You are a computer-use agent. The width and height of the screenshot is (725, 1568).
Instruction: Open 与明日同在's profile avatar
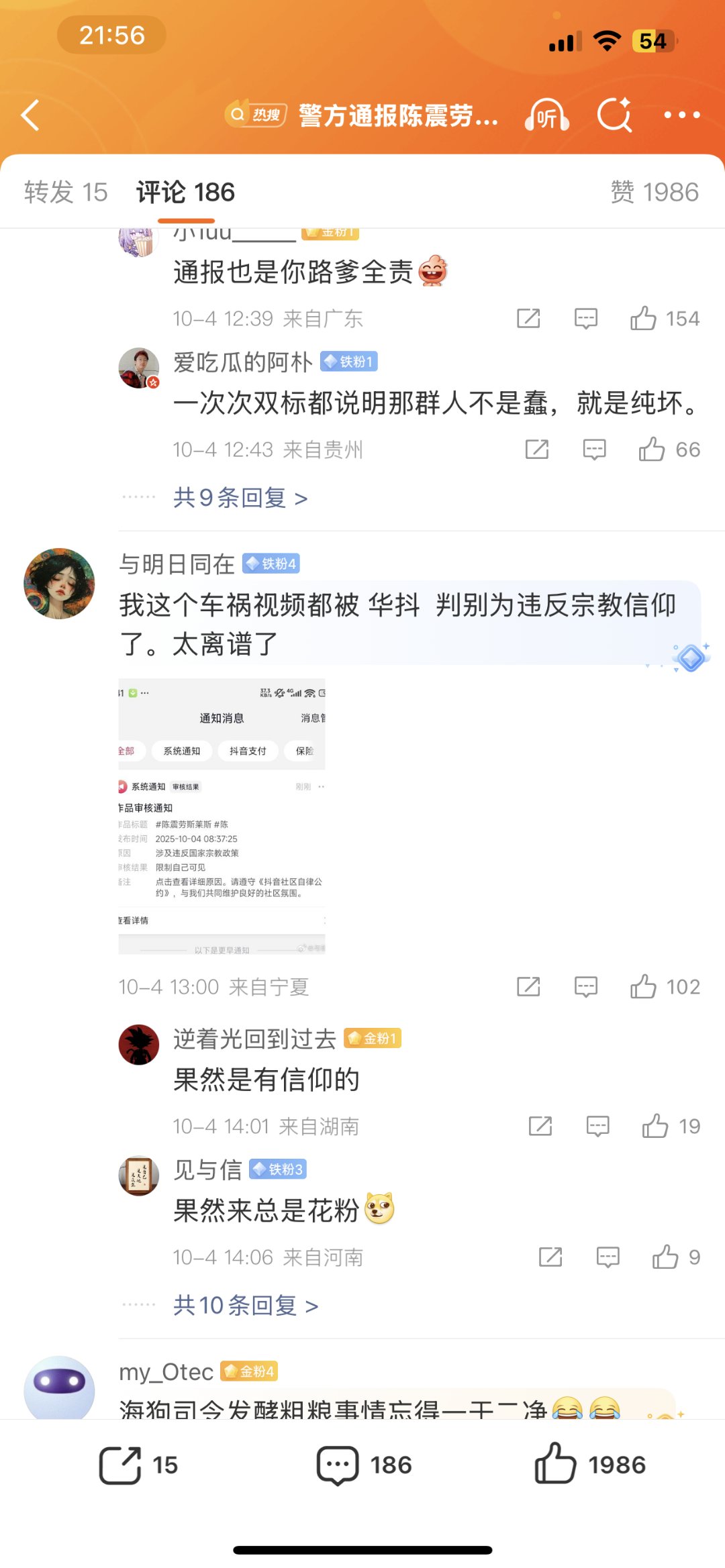tap(59, 584)
